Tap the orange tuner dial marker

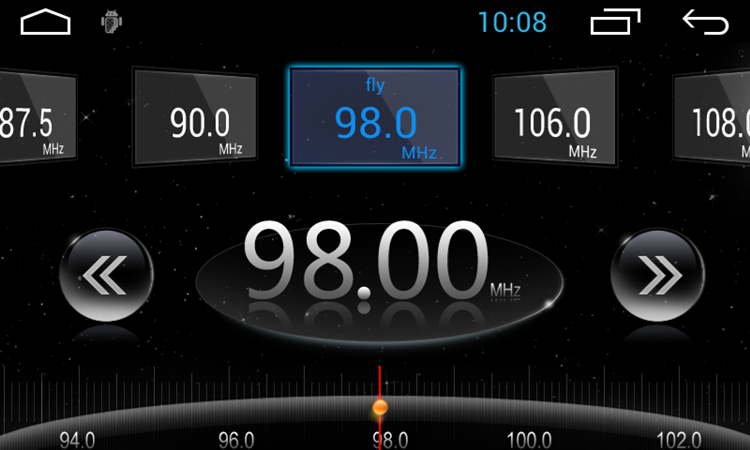coord(380,408)
